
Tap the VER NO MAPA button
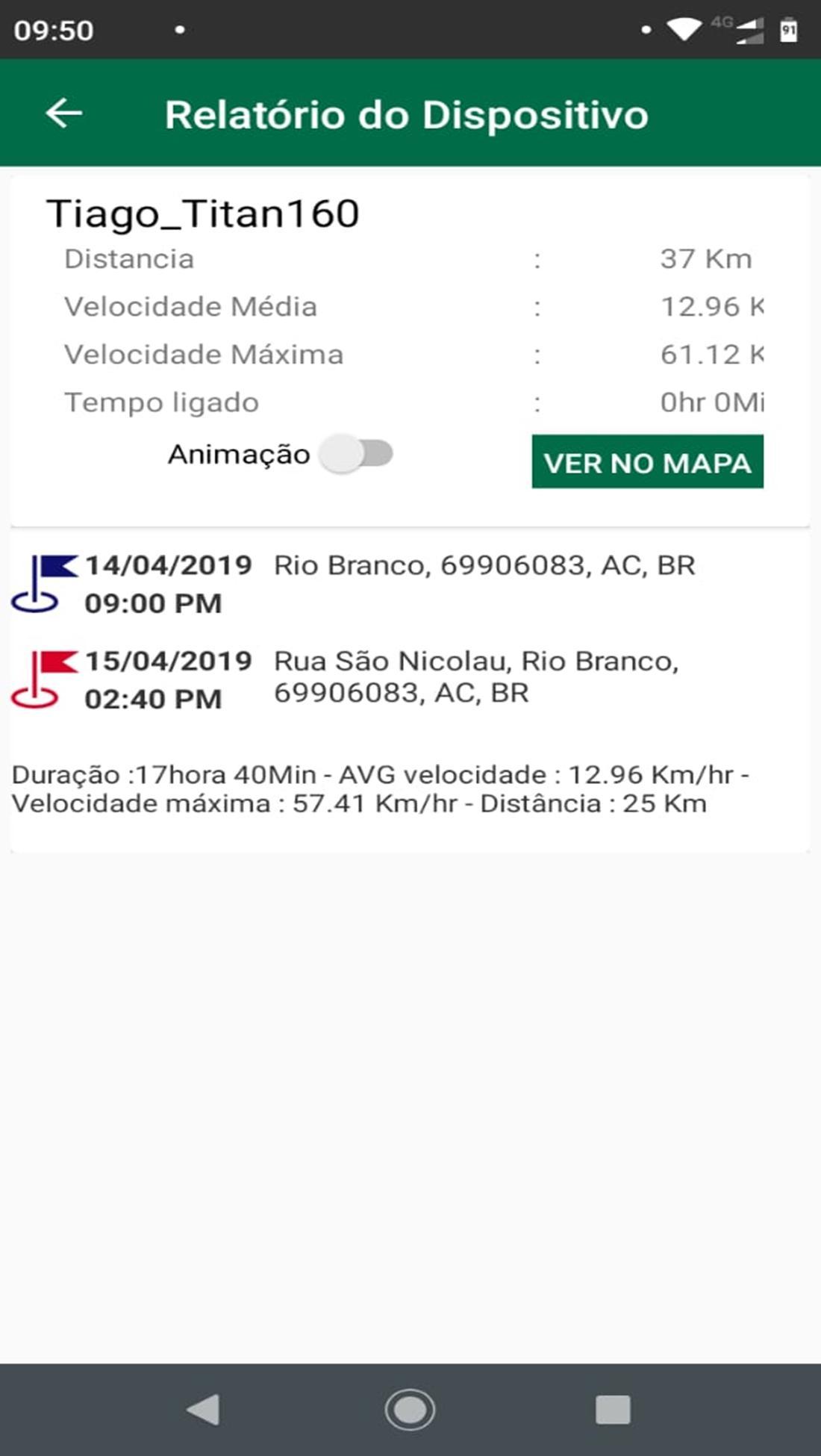[x=647, y=461]
